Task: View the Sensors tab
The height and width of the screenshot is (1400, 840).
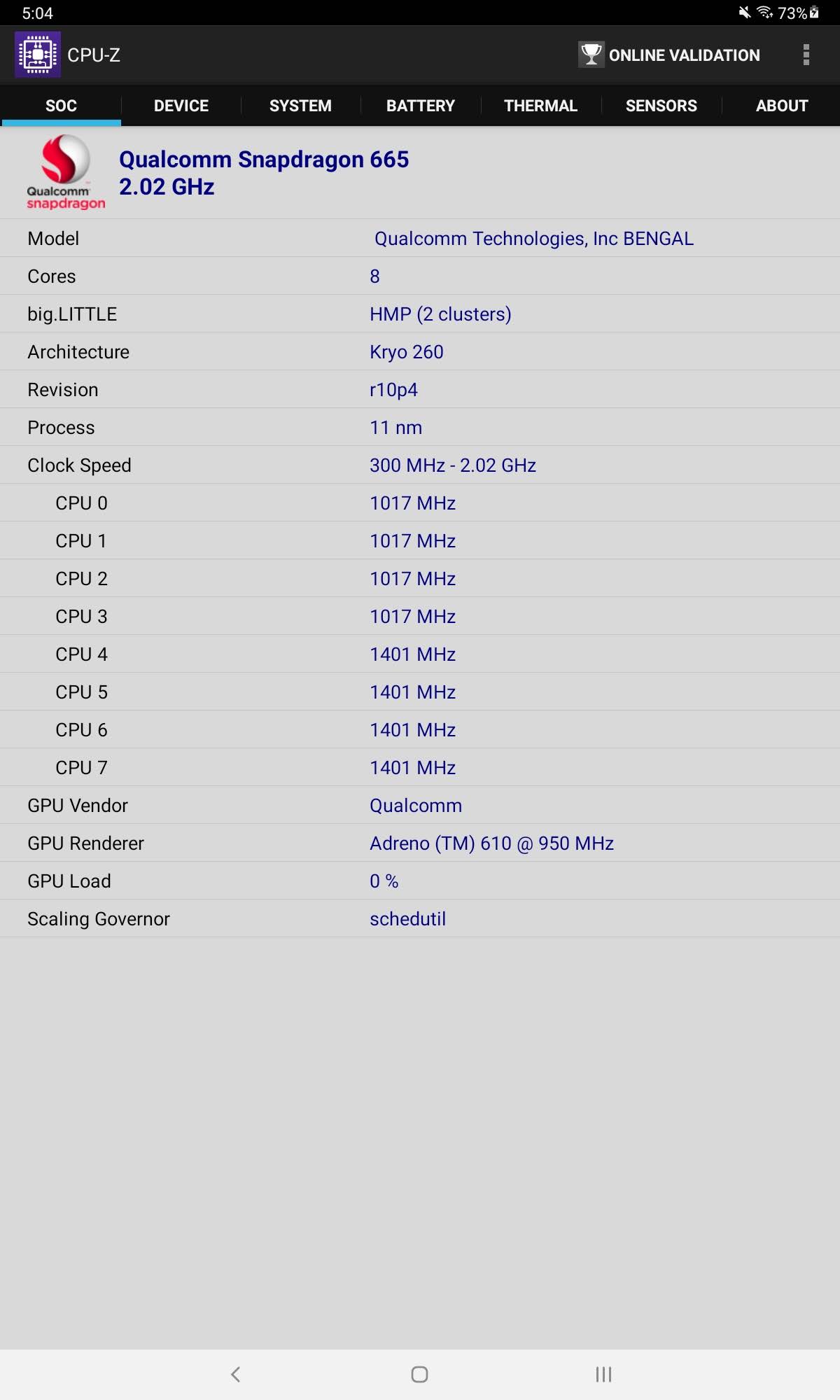Action: 661,106
